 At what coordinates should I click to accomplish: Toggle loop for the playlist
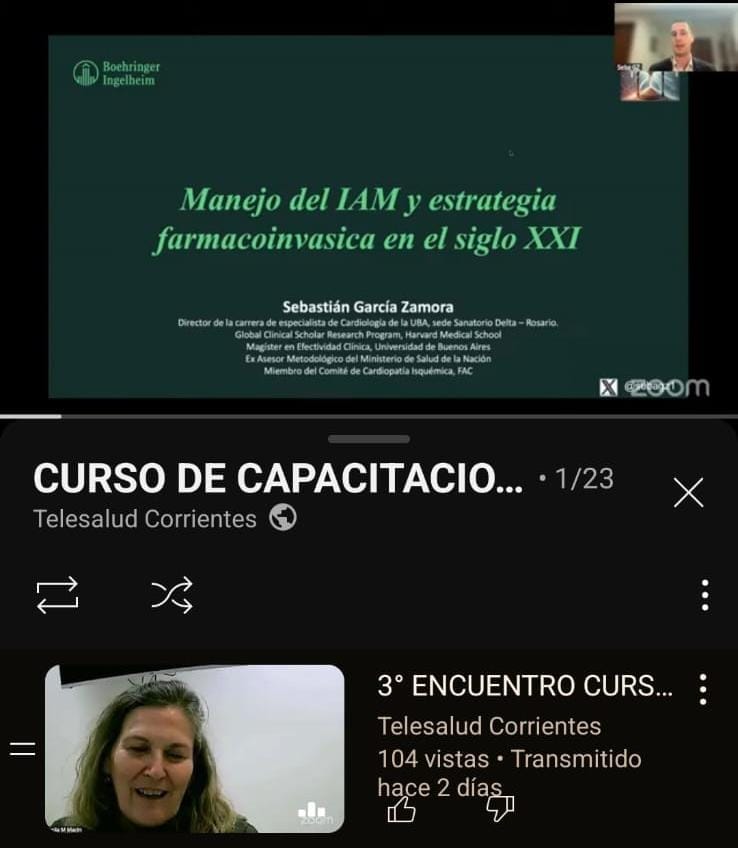(57, 595)
